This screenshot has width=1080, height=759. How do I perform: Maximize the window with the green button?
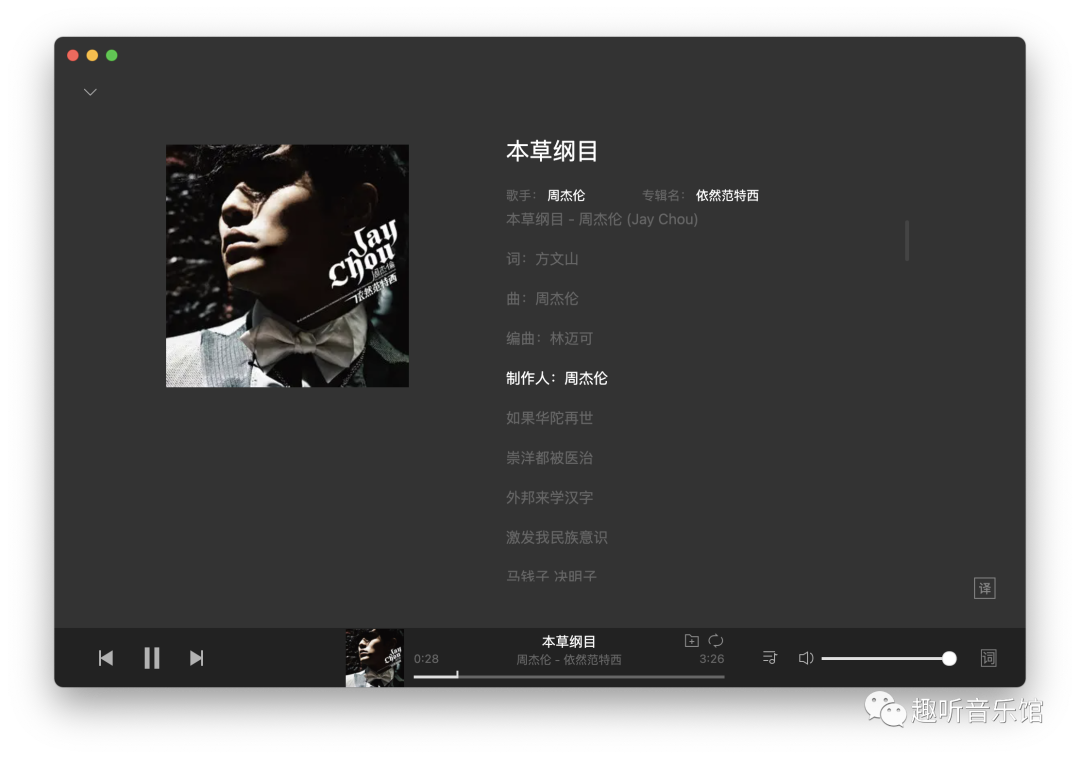point(112,55)
